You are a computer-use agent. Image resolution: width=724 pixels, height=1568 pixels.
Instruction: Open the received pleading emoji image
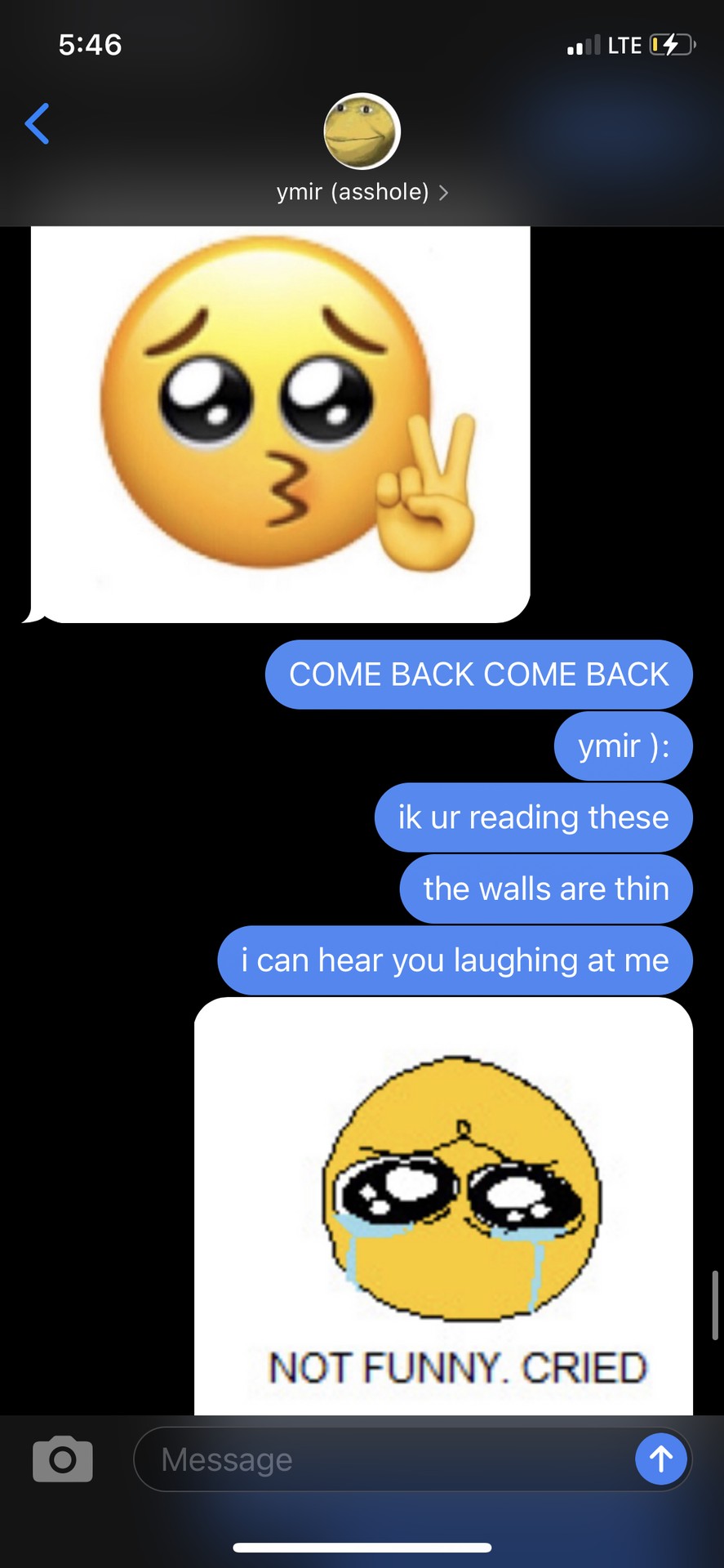280,425
